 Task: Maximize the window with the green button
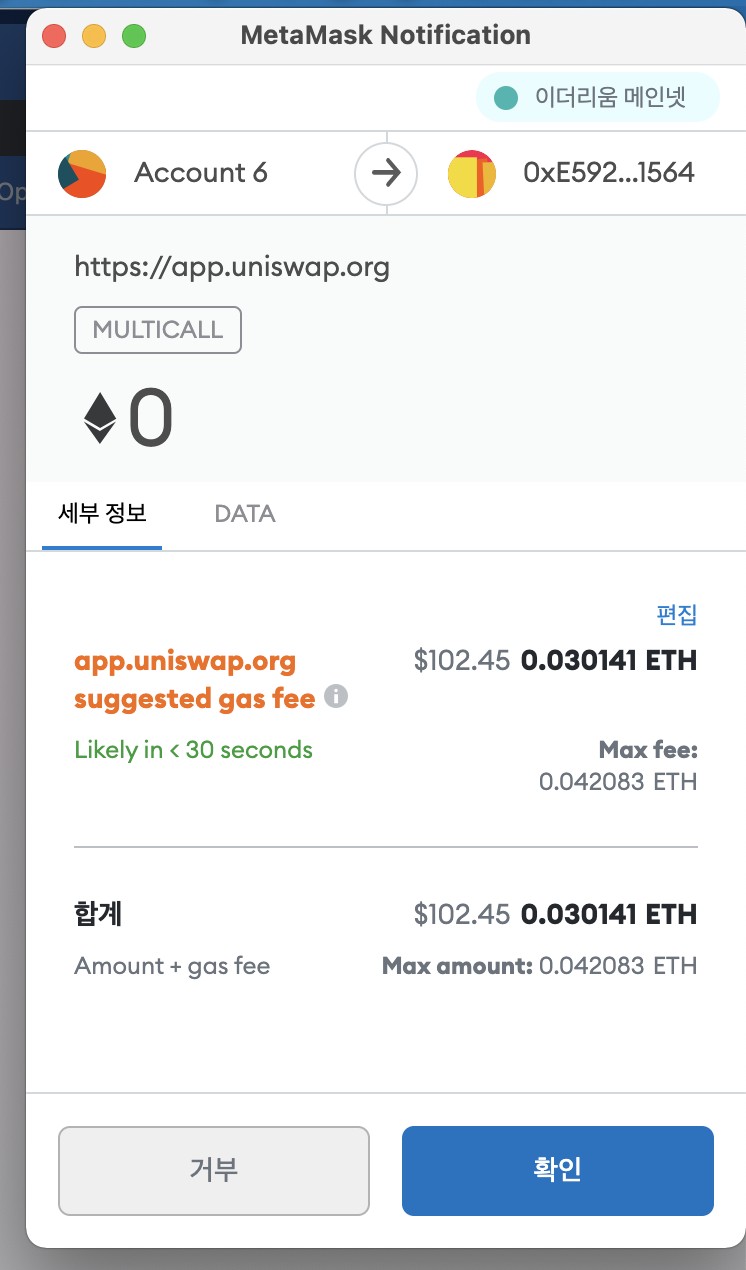[134, 36]
